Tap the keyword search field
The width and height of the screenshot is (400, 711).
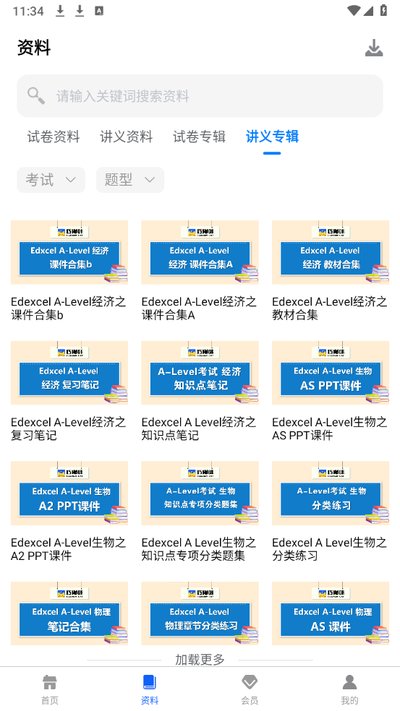(x=200, y=96)
